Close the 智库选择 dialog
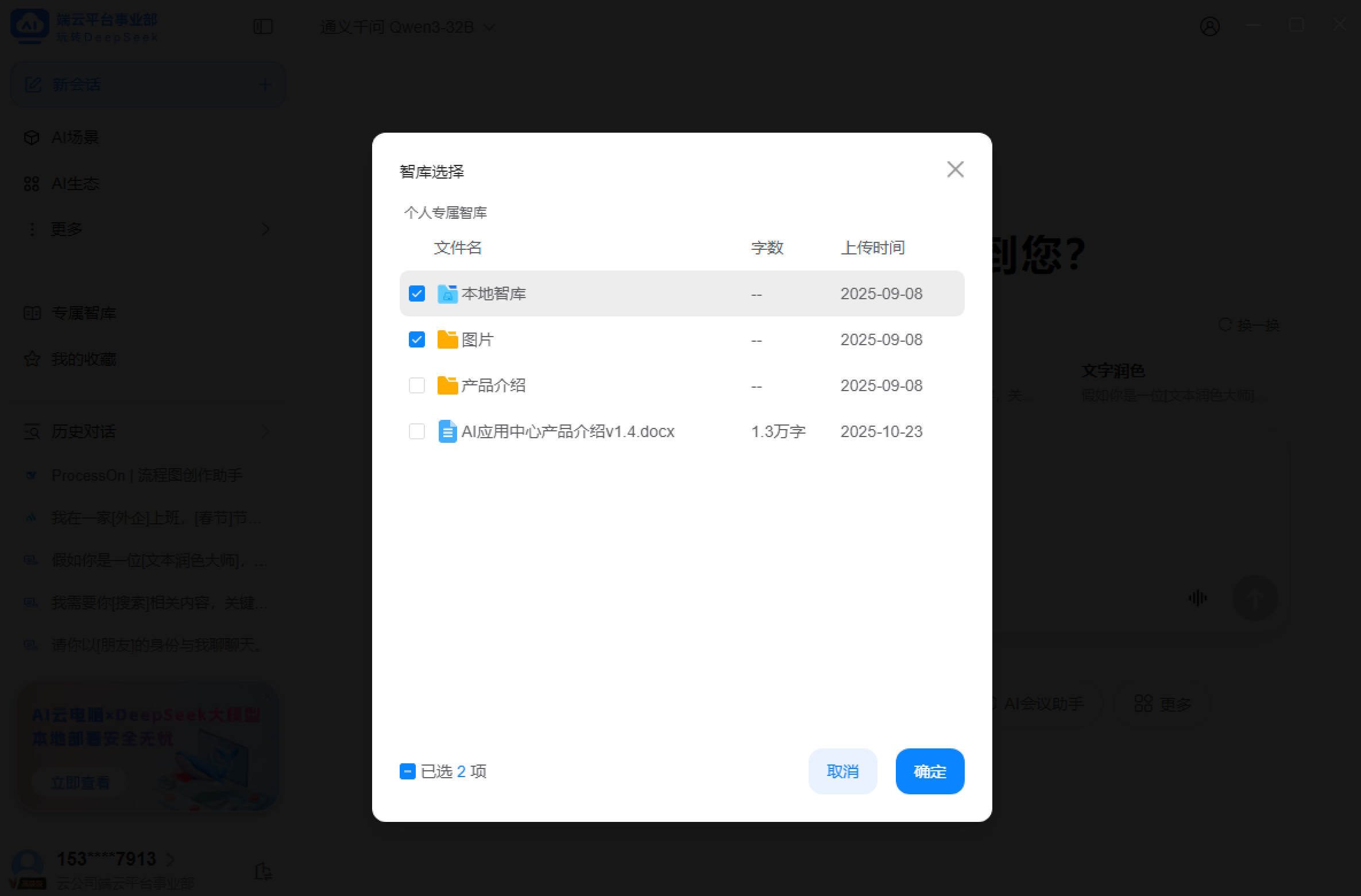 (955, 169)
